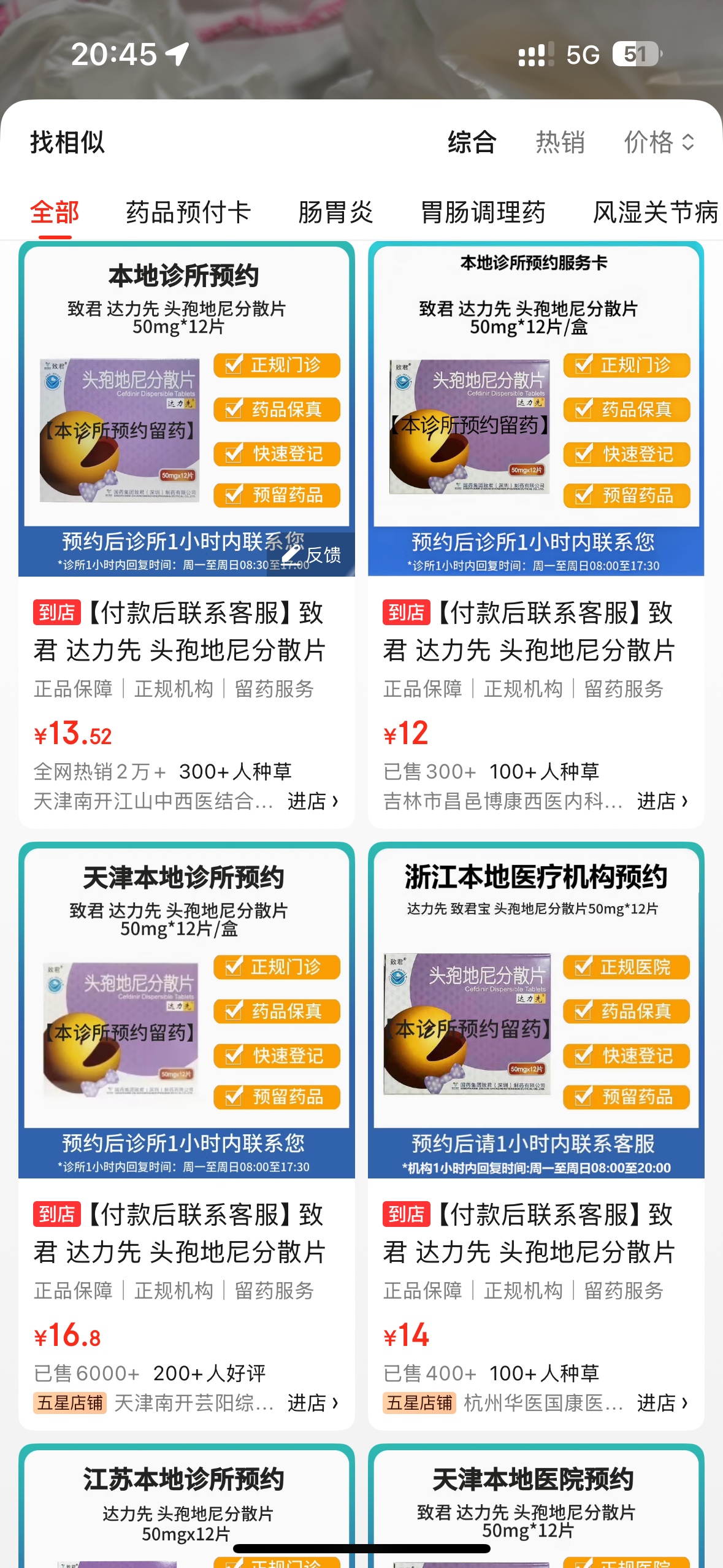Open the 肠胃炎 category tab
Image resolution: width=723 pixels, height=1568 pixels.
coord(335,212)
